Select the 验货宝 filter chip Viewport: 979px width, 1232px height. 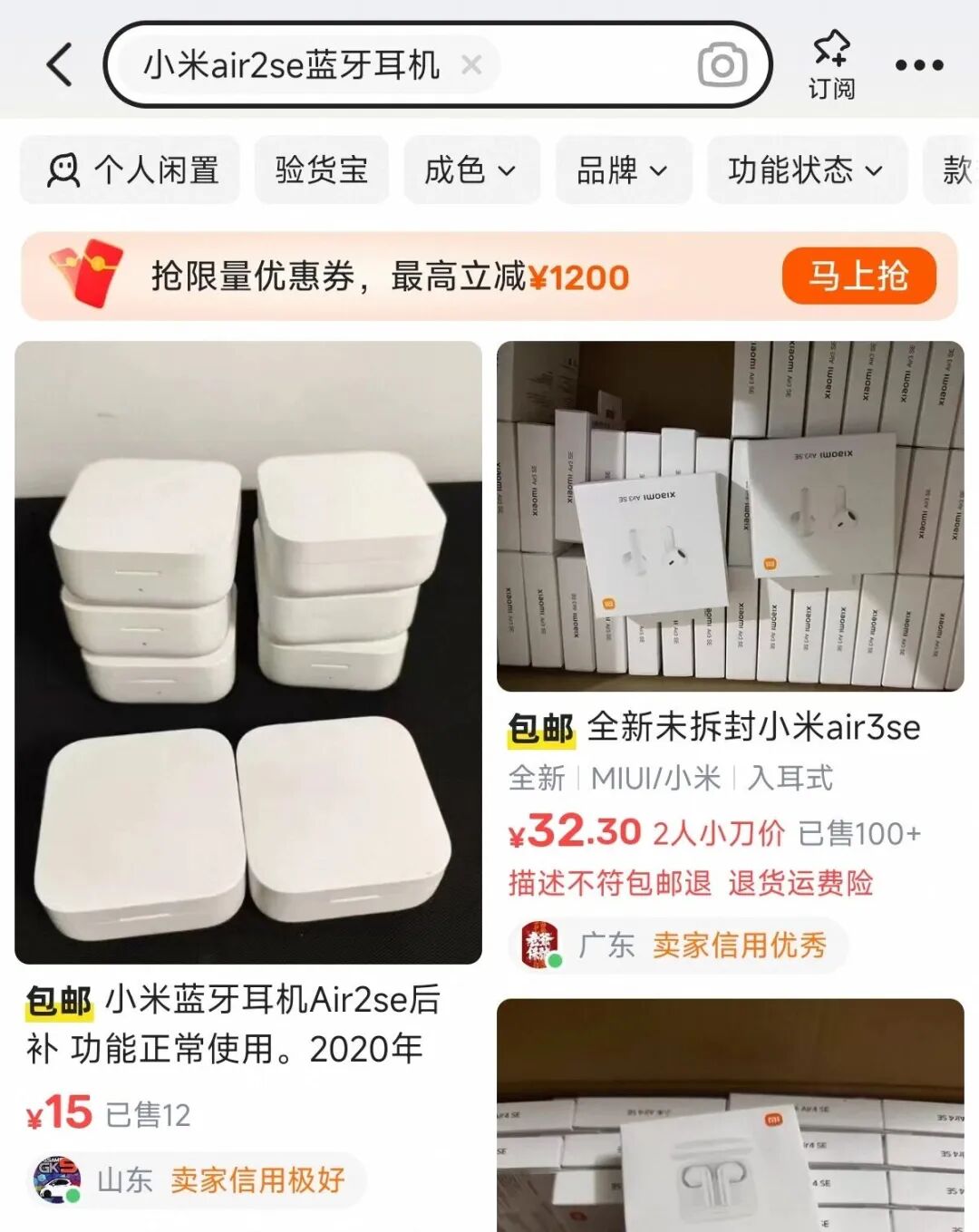tap(322, 170)
